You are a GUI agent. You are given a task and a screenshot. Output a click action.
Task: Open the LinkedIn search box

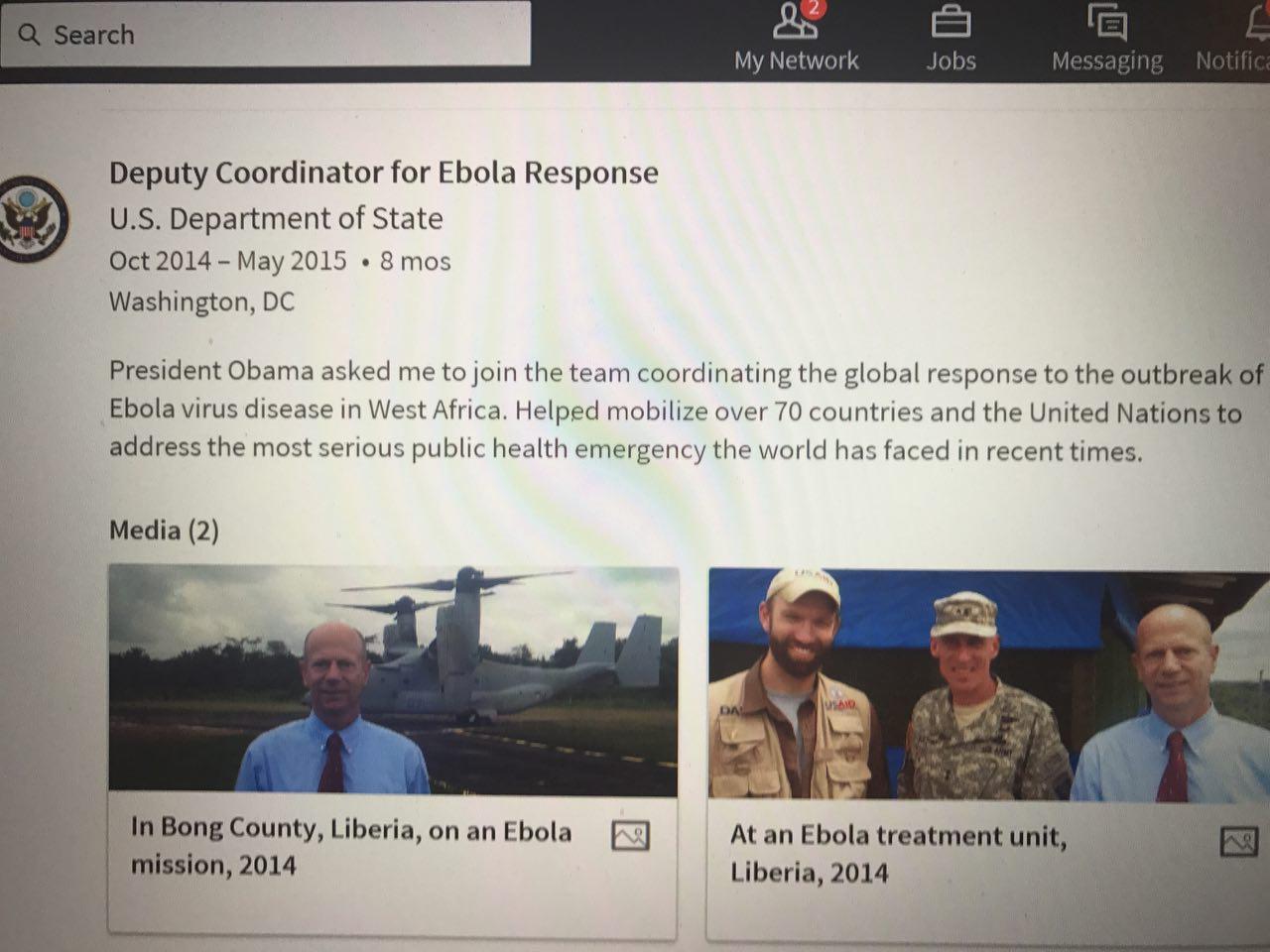pyautogui.click(x=268, y=35)
